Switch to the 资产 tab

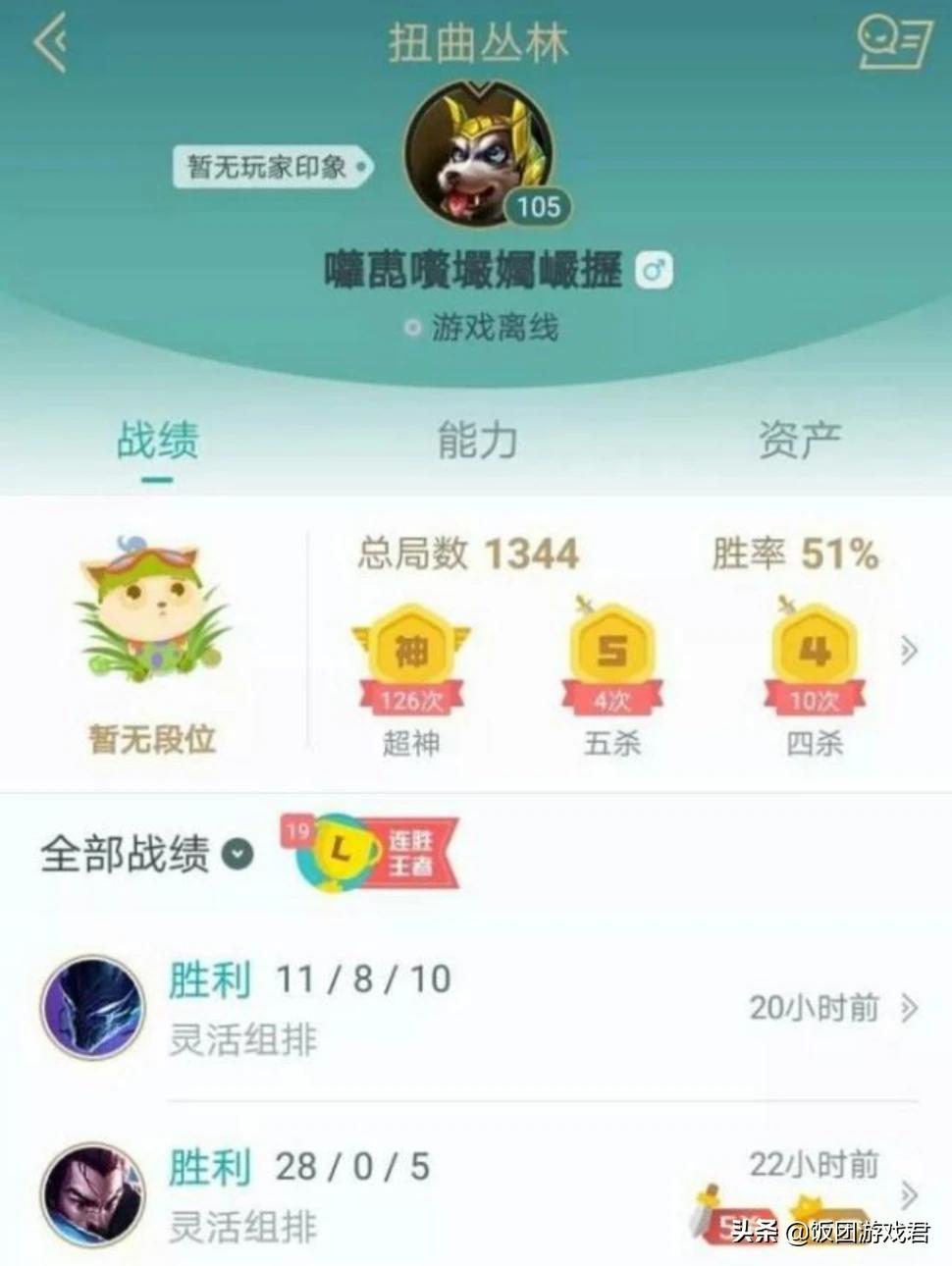coord(799,441)
